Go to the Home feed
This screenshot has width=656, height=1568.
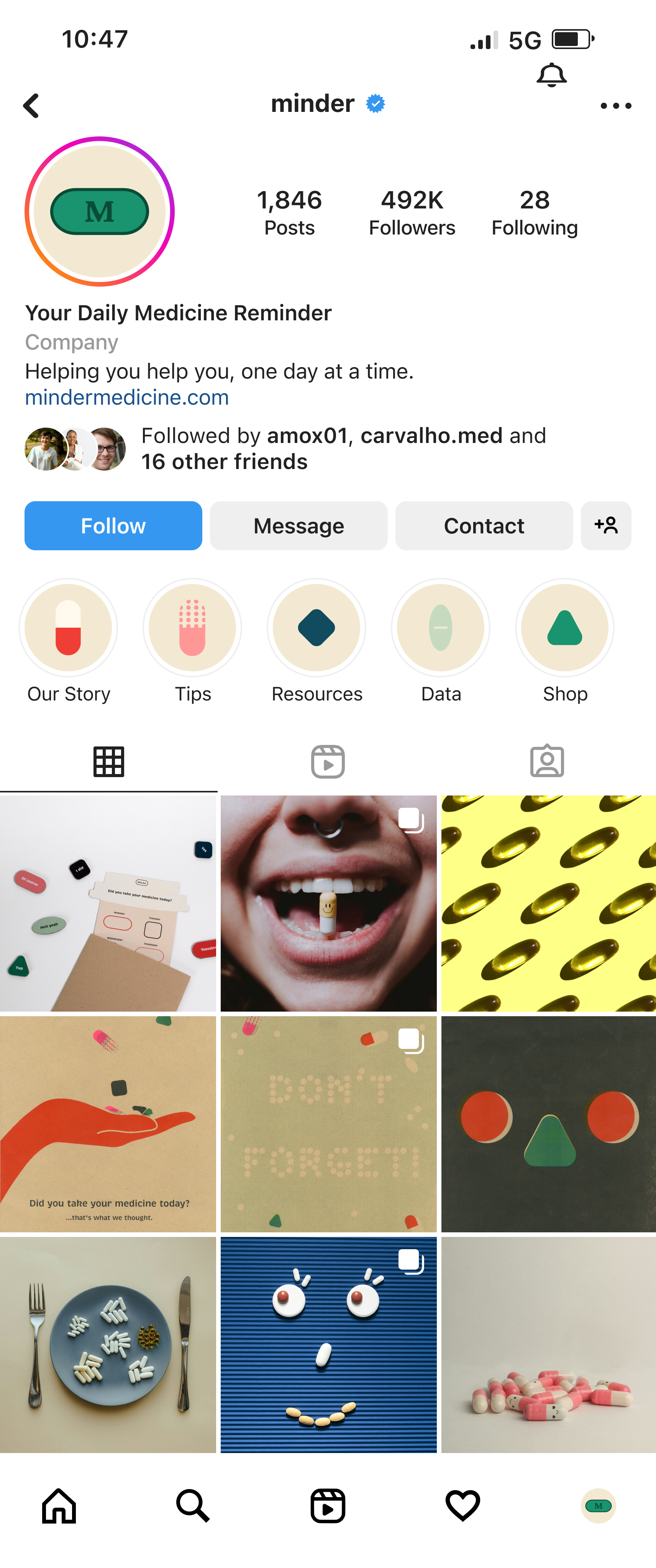click(59, 1505)
